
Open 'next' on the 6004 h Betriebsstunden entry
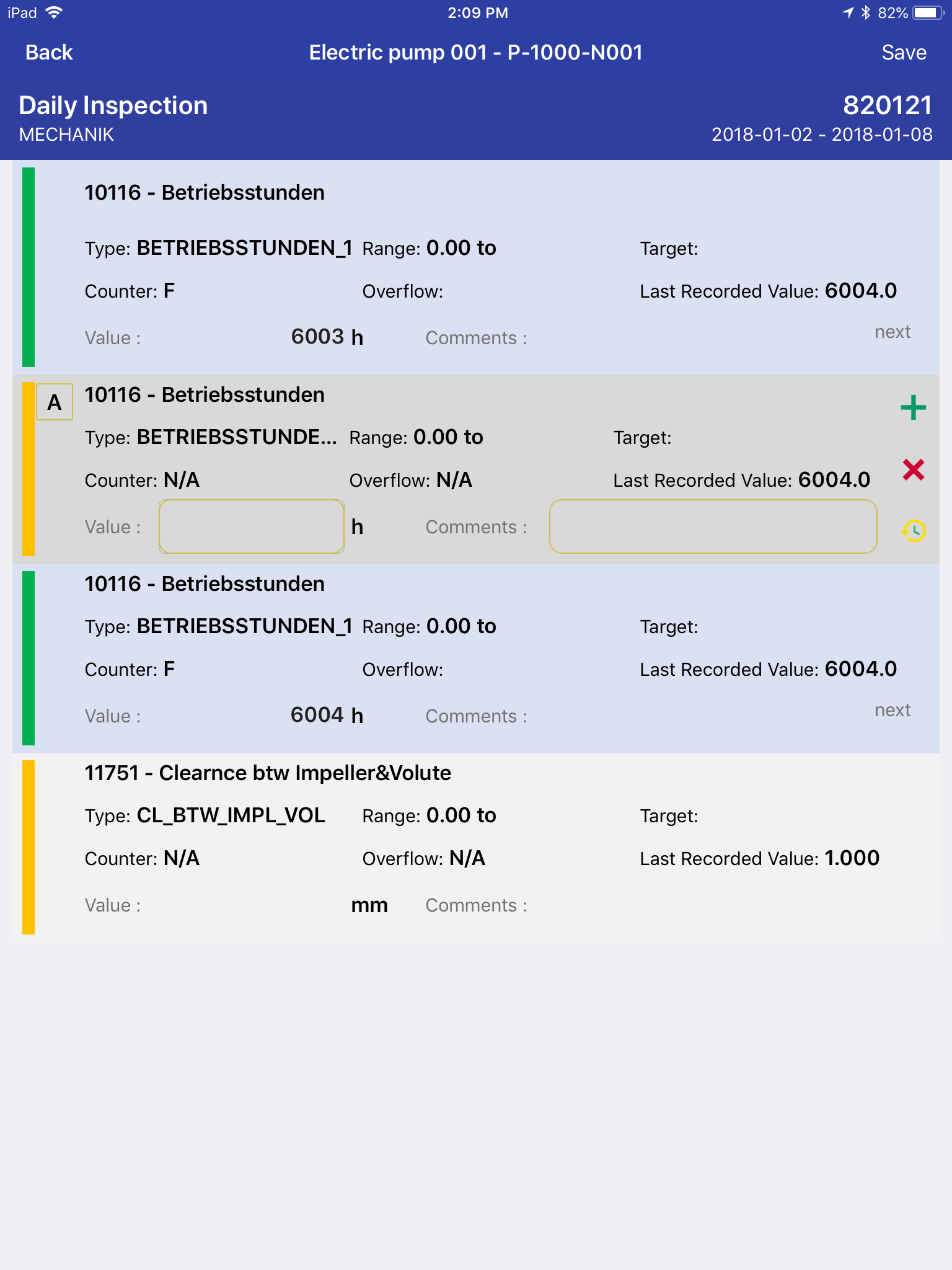[892, 710]
